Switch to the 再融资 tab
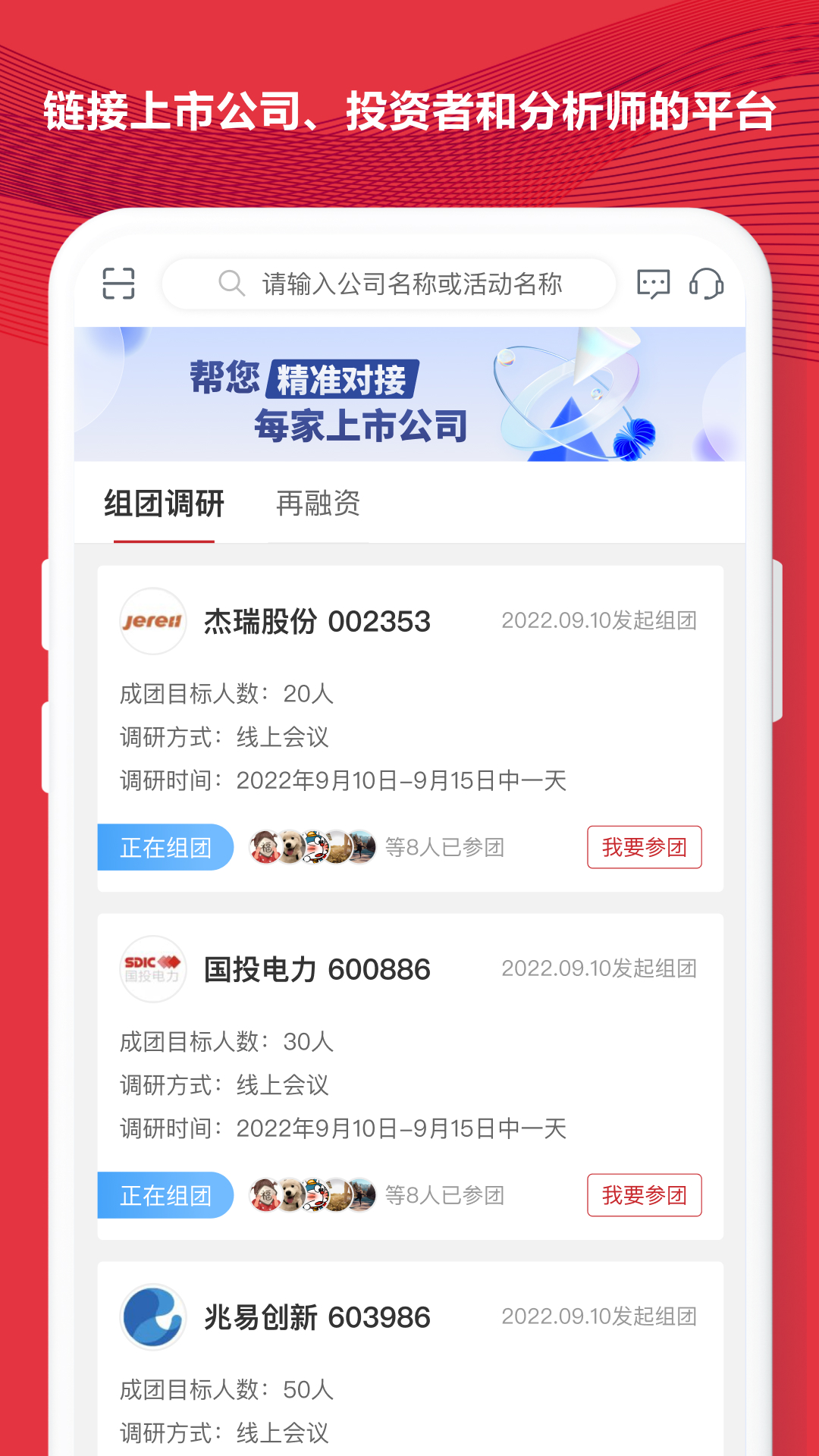The image size is (819, 1456). click(319, 504)
